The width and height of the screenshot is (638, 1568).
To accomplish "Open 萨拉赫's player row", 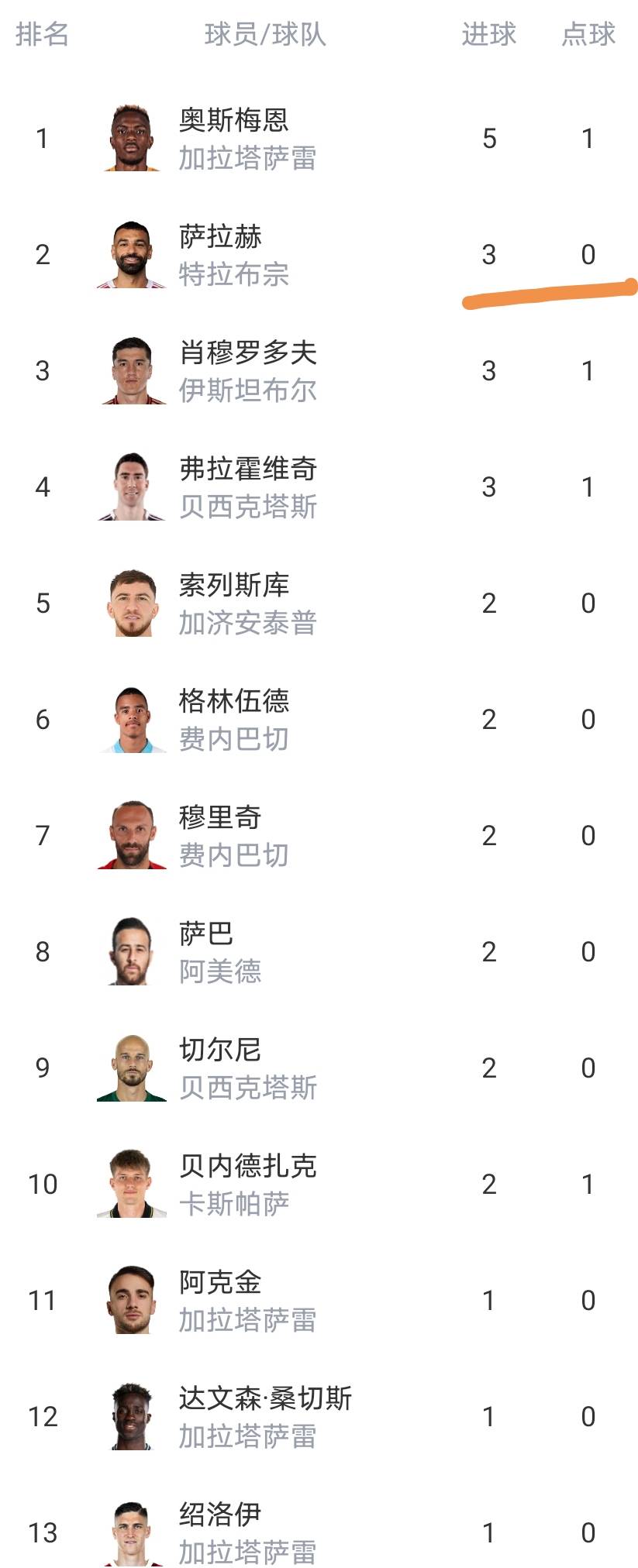I will [x=319, y=255].
